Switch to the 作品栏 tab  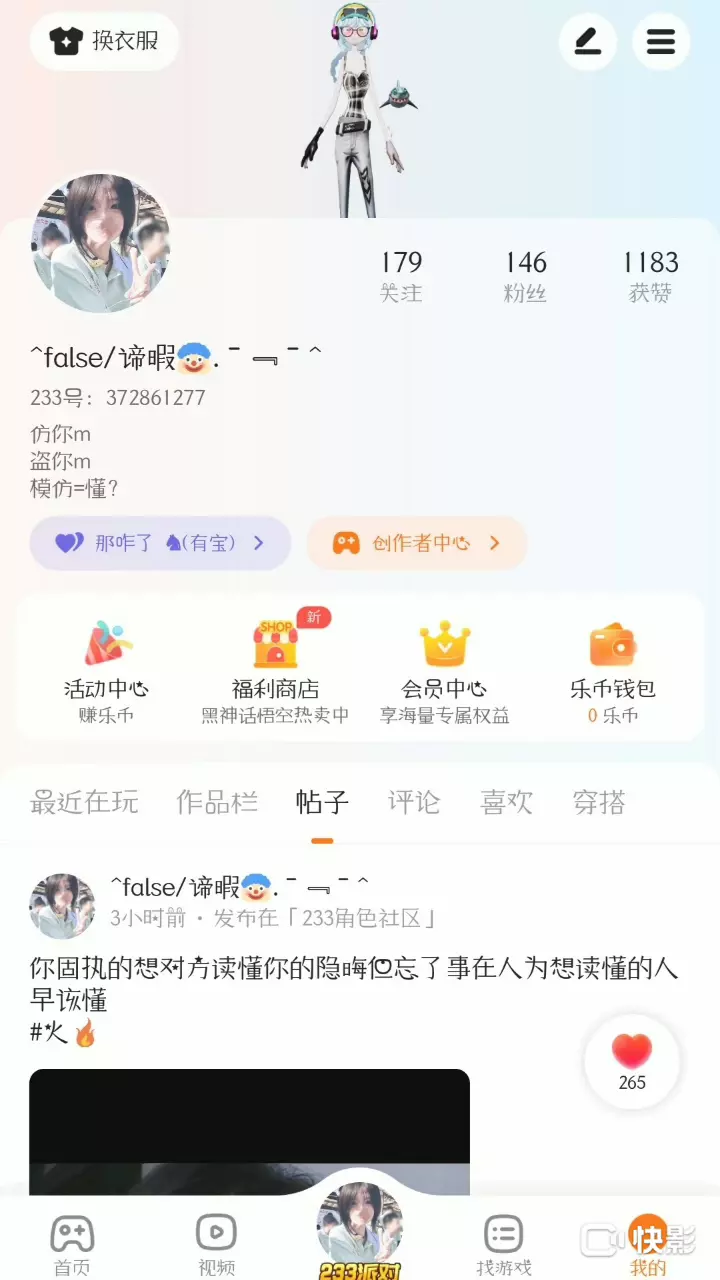217,802
